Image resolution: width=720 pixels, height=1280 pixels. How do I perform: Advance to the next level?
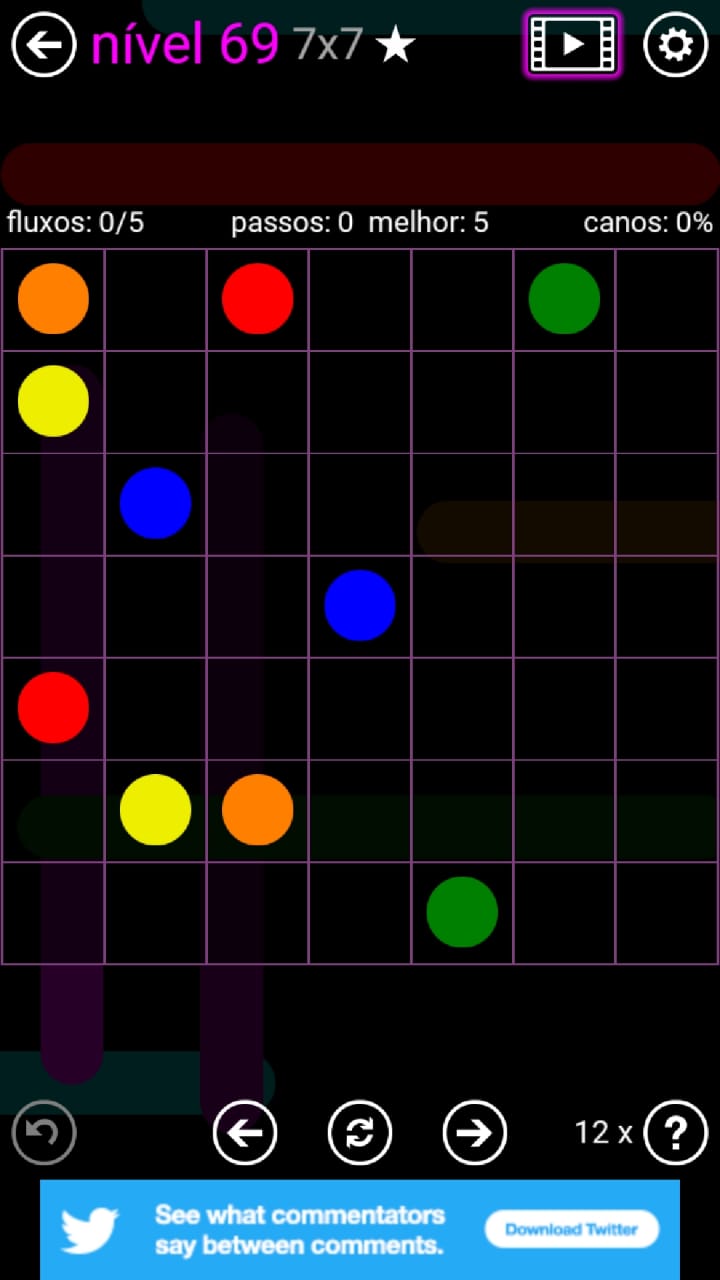474,1132
